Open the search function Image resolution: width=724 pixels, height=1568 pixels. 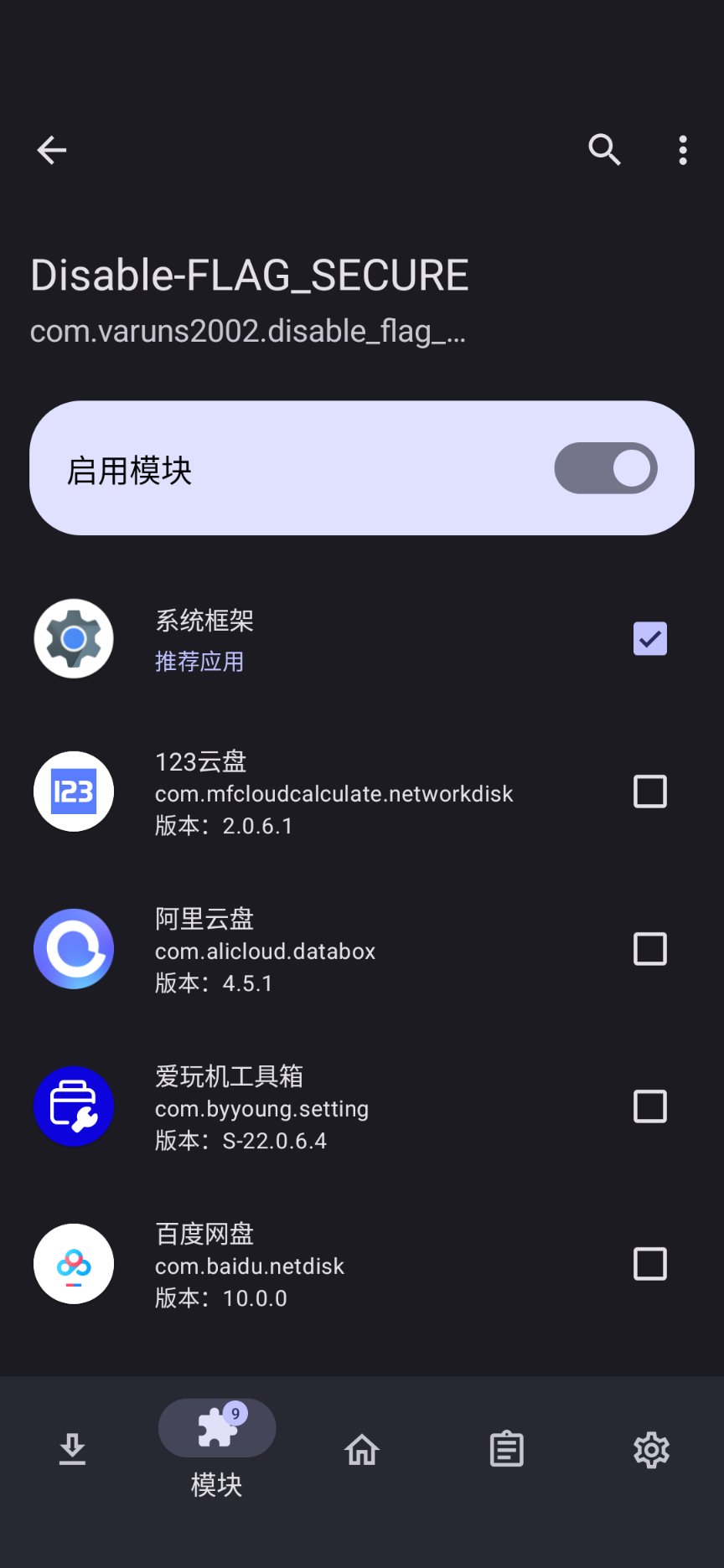[x=604, y=150]
